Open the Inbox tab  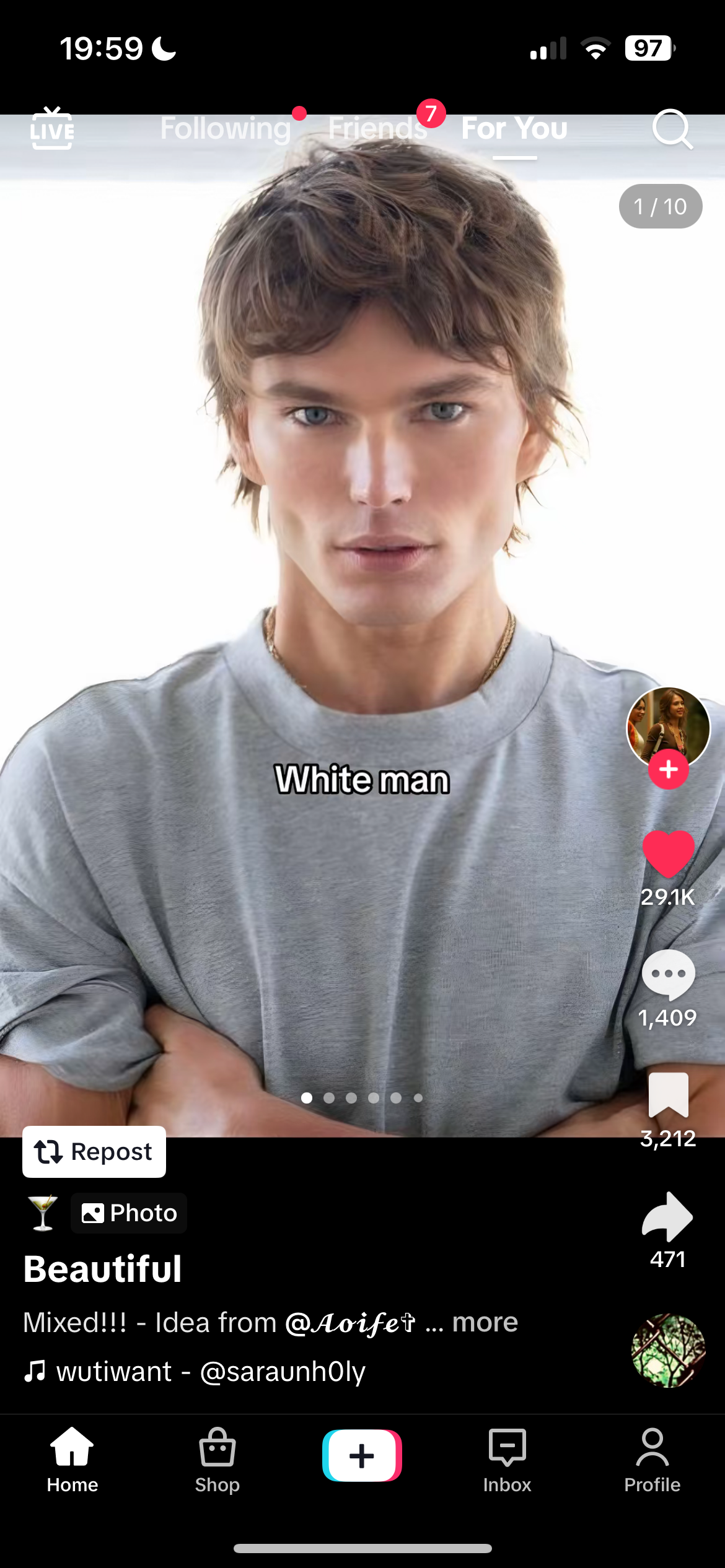pos(507,1460)
